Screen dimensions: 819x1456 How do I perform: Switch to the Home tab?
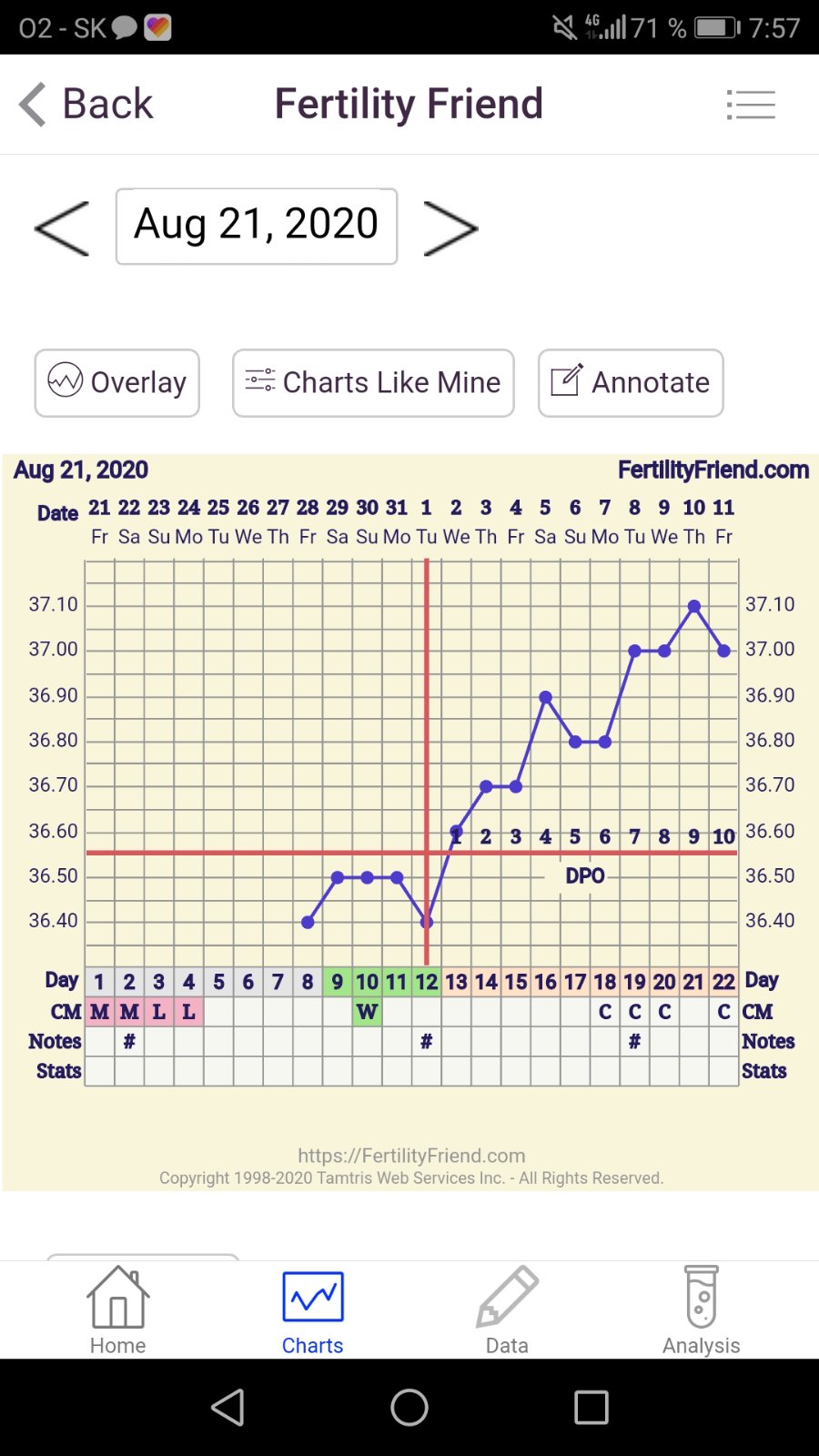pos(117,1310)
